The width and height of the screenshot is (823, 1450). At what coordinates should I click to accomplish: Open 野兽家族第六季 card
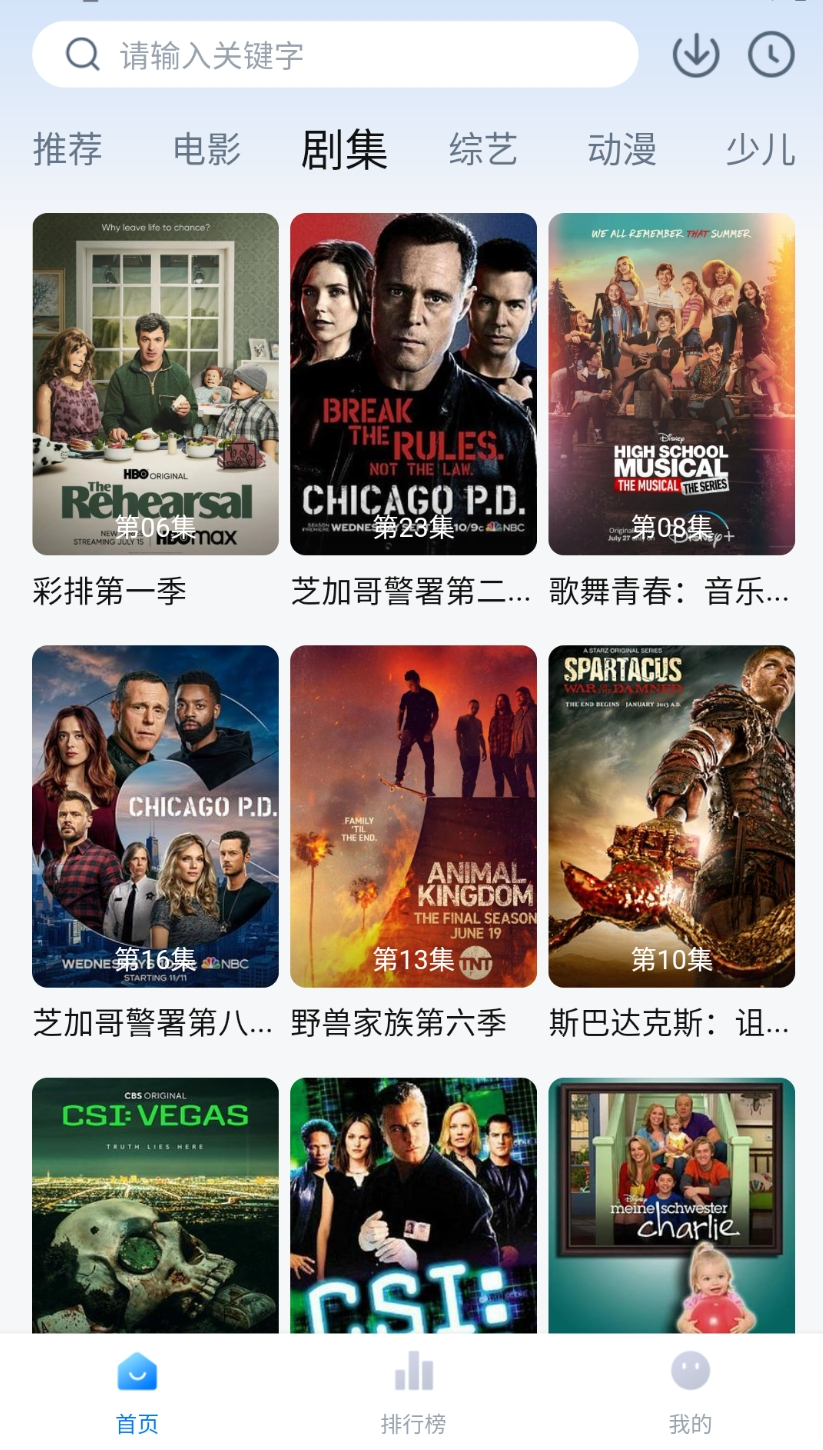(x=413, y=816)
